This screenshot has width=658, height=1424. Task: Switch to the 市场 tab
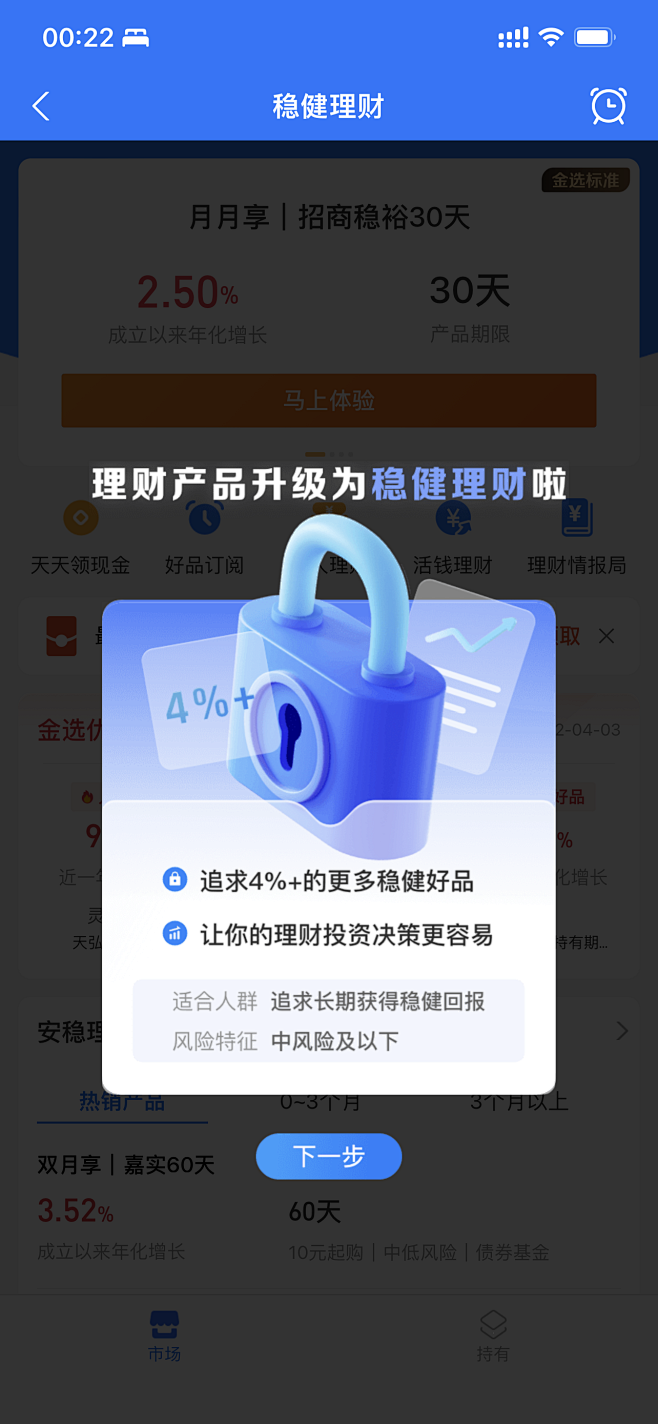point(165,1336)
